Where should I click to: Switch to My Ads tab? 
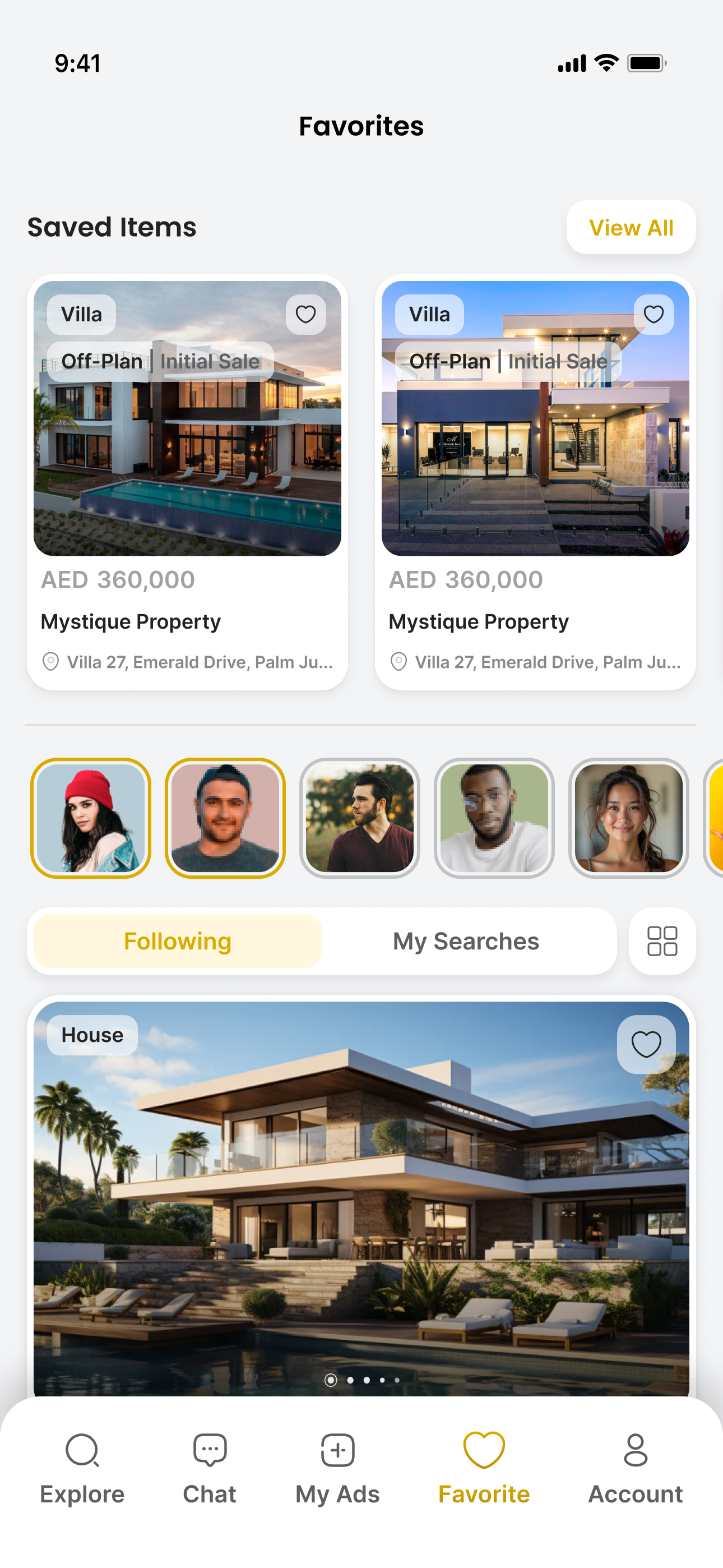click(338, 1468)
